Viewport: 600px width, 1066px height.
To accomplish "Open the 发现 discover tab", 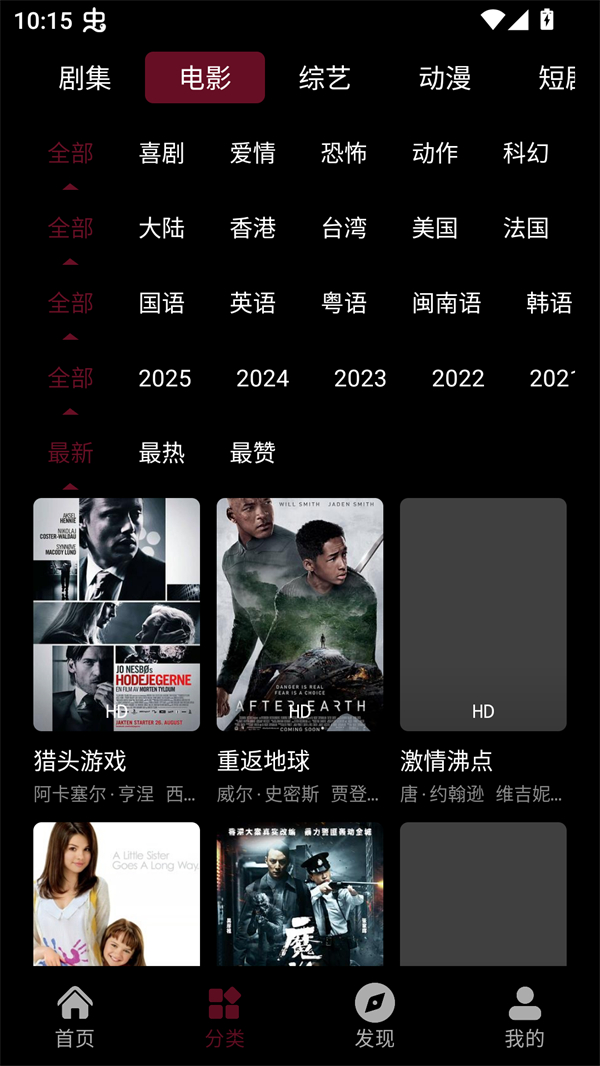I will pos(375,1016).
